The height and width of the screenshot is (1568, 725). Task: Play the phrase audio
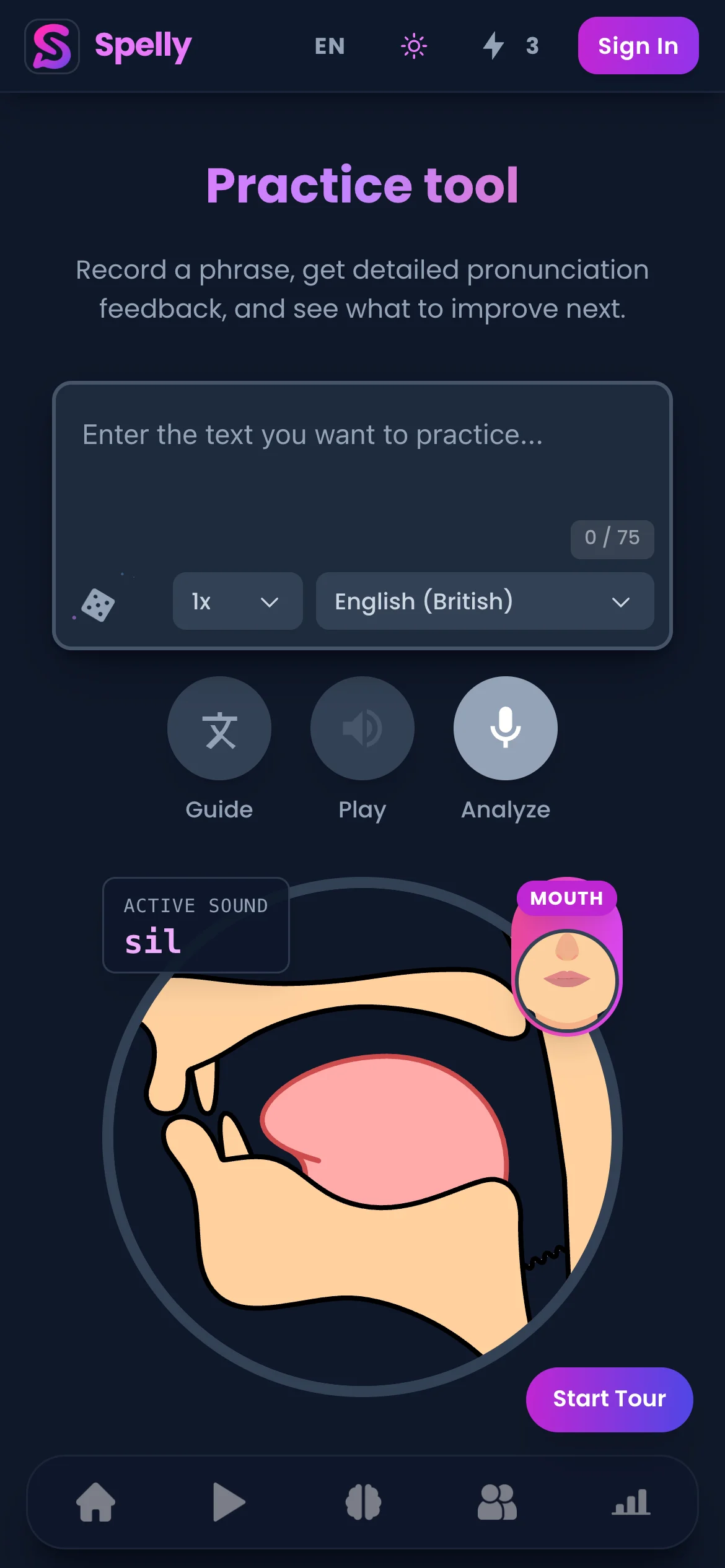click(x=362, y=728)
